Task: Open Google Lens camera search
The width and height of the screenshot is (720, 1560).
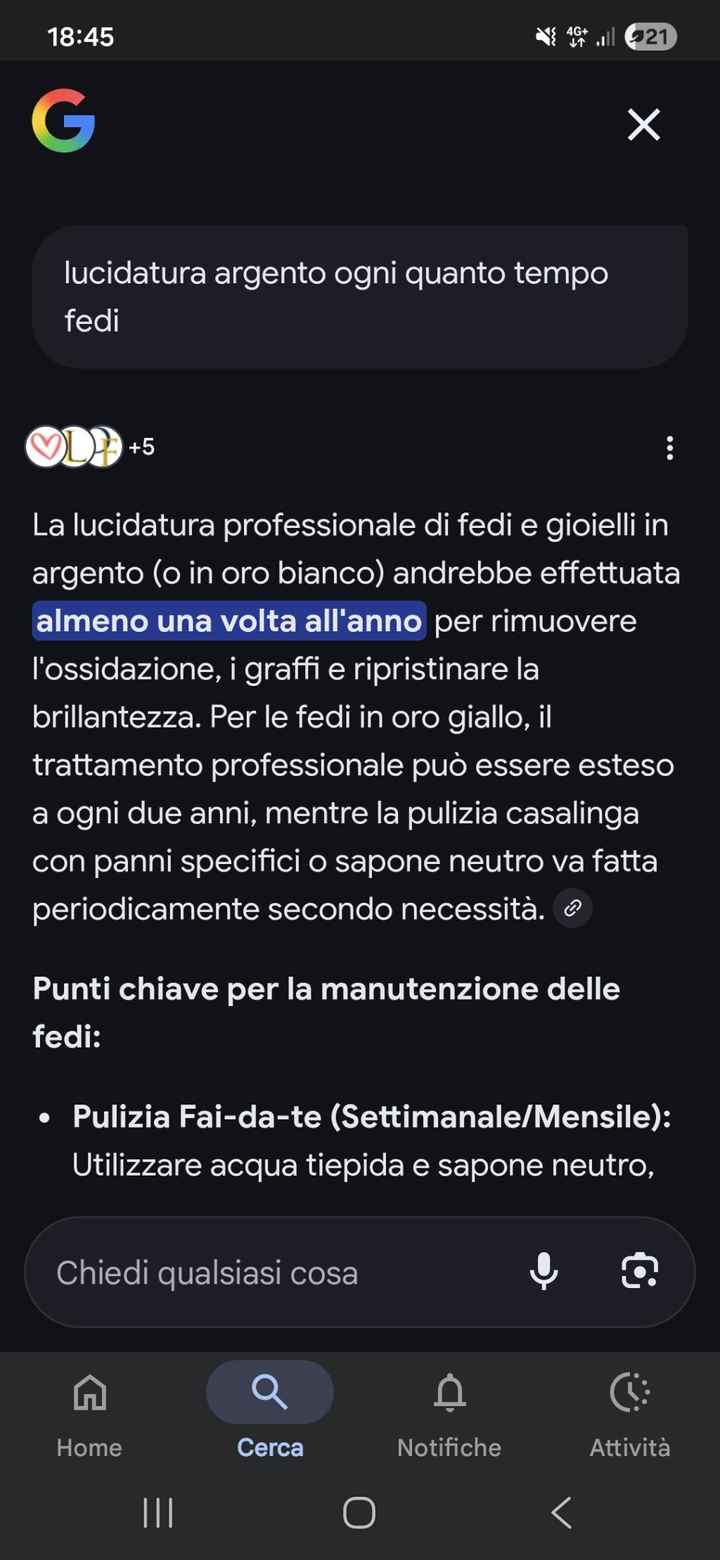Action: pos(639,1271)
